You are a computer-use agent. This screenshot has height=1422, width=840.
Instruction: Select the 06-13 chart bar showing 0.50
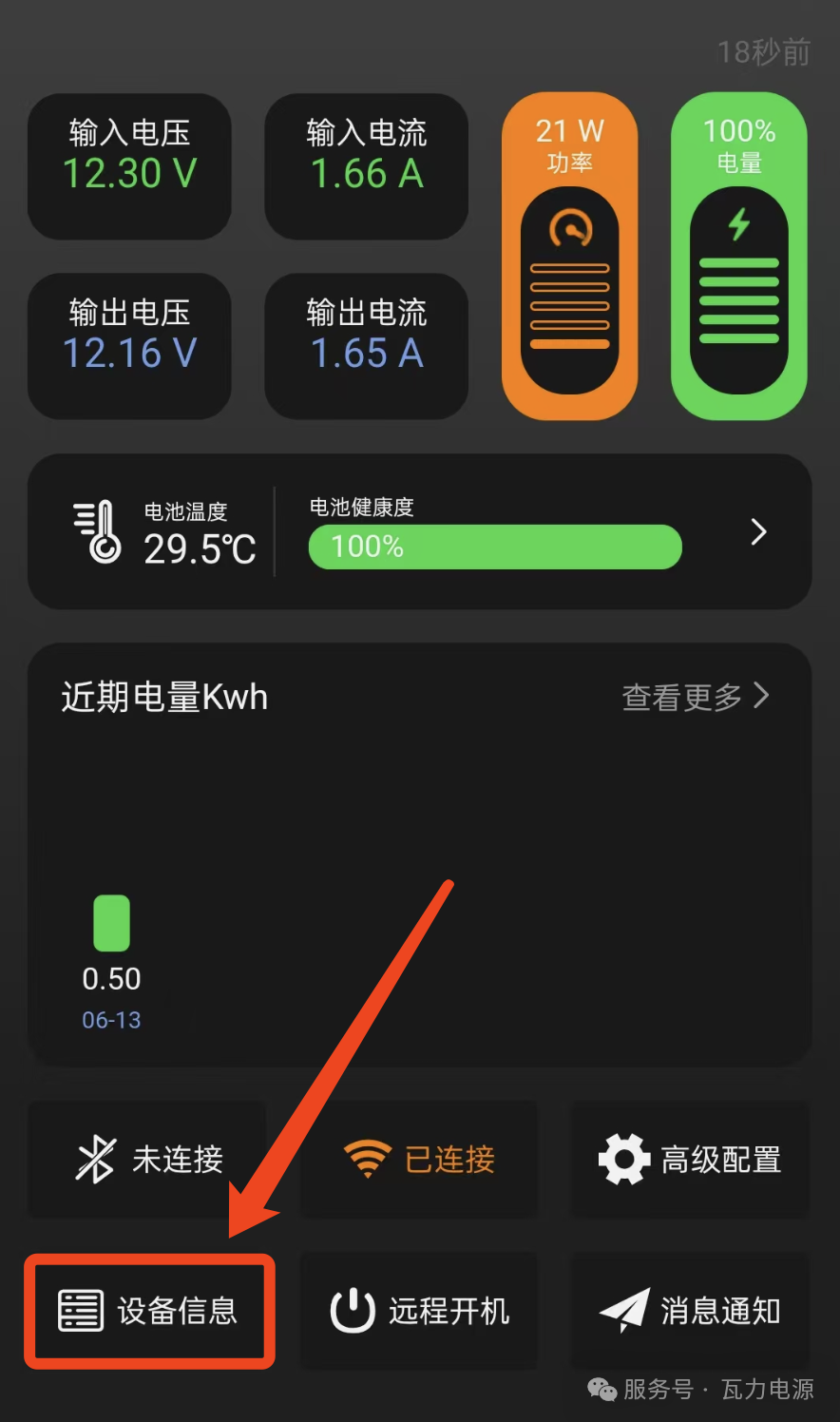pyautogui.click(x=110, y=920)
